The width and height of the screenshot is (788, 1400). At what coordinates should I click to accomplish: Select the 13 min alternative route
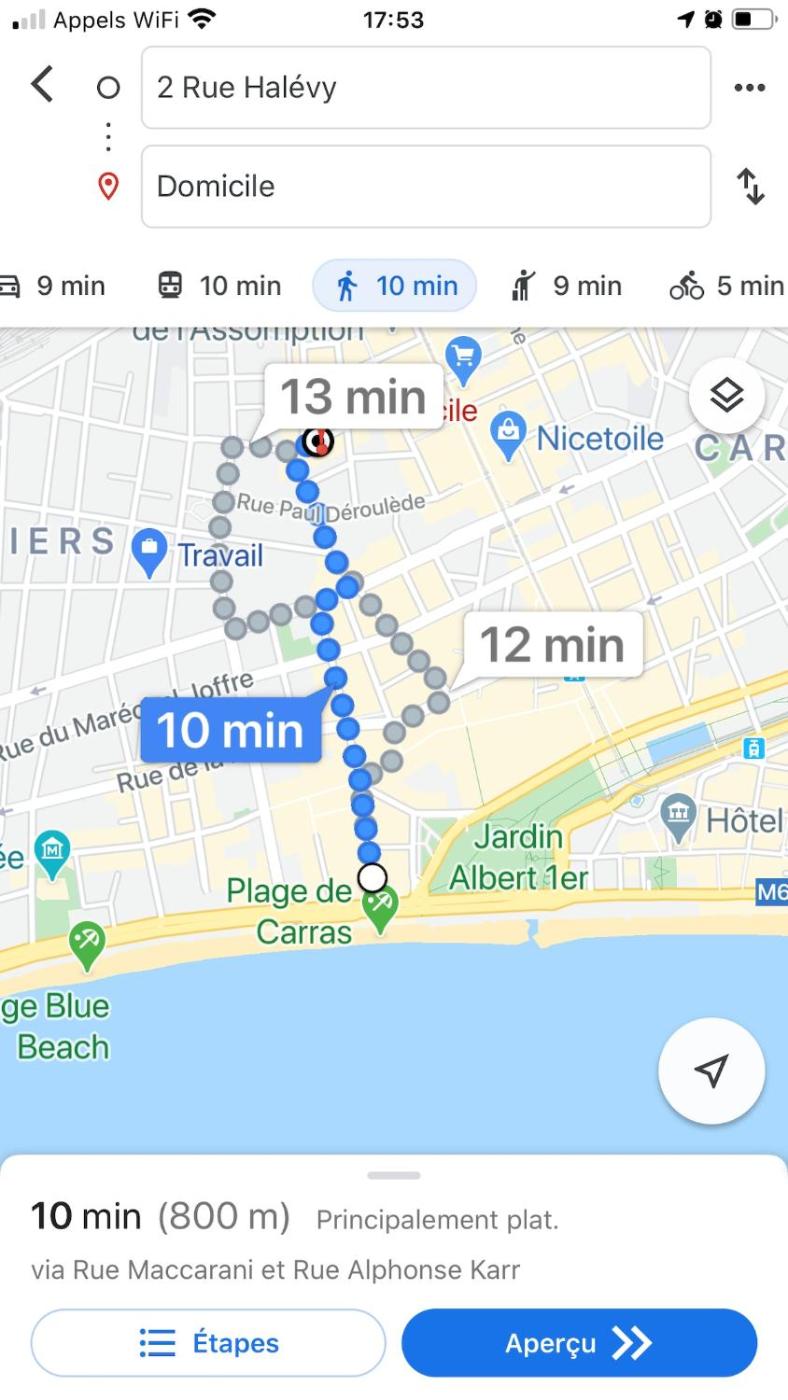[352, 398]
